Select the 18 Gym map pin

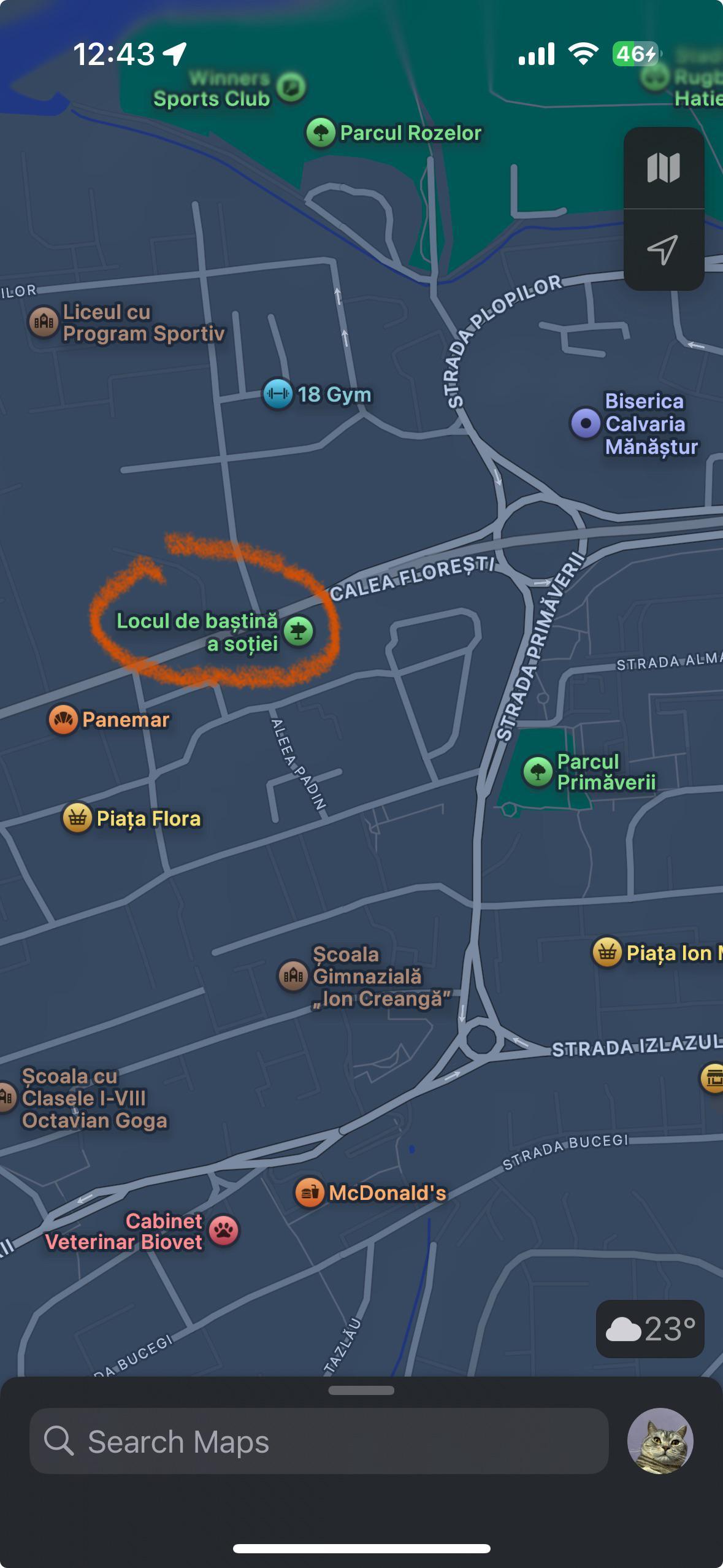278,394
